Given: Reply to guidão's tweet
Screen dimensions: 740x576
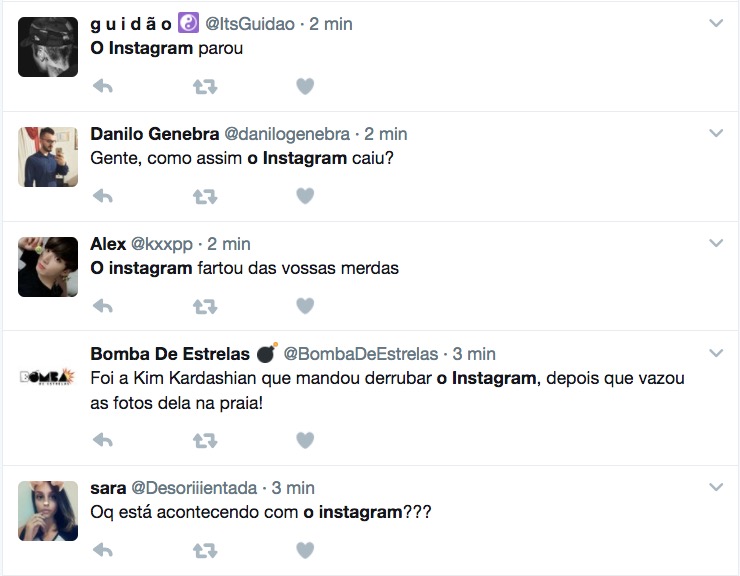Looking at the screenshot, I should coord(102,87).
